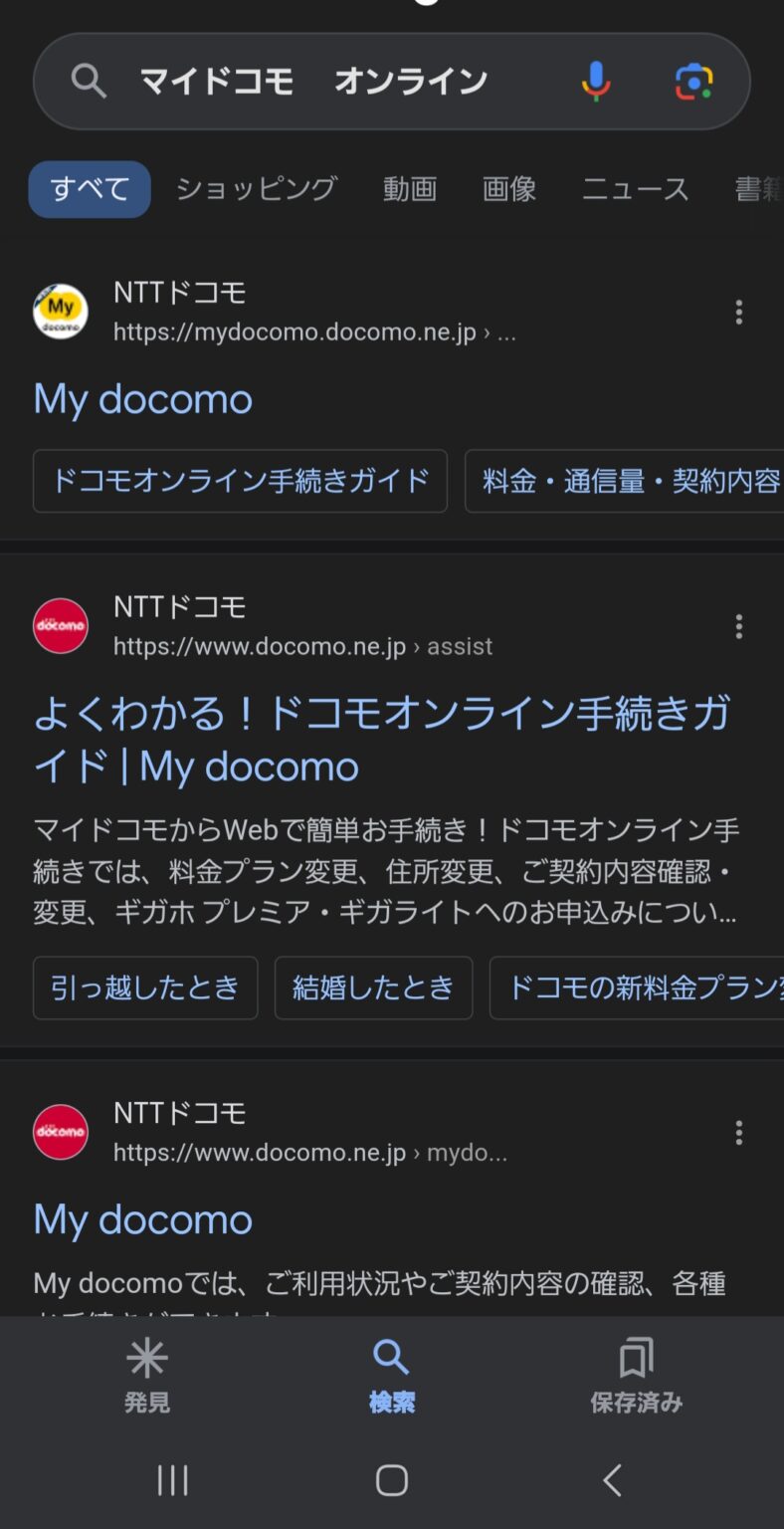Switch to the ショッピング tab
This screenshot has height=1529, width=784.
[x=257, y=189]
